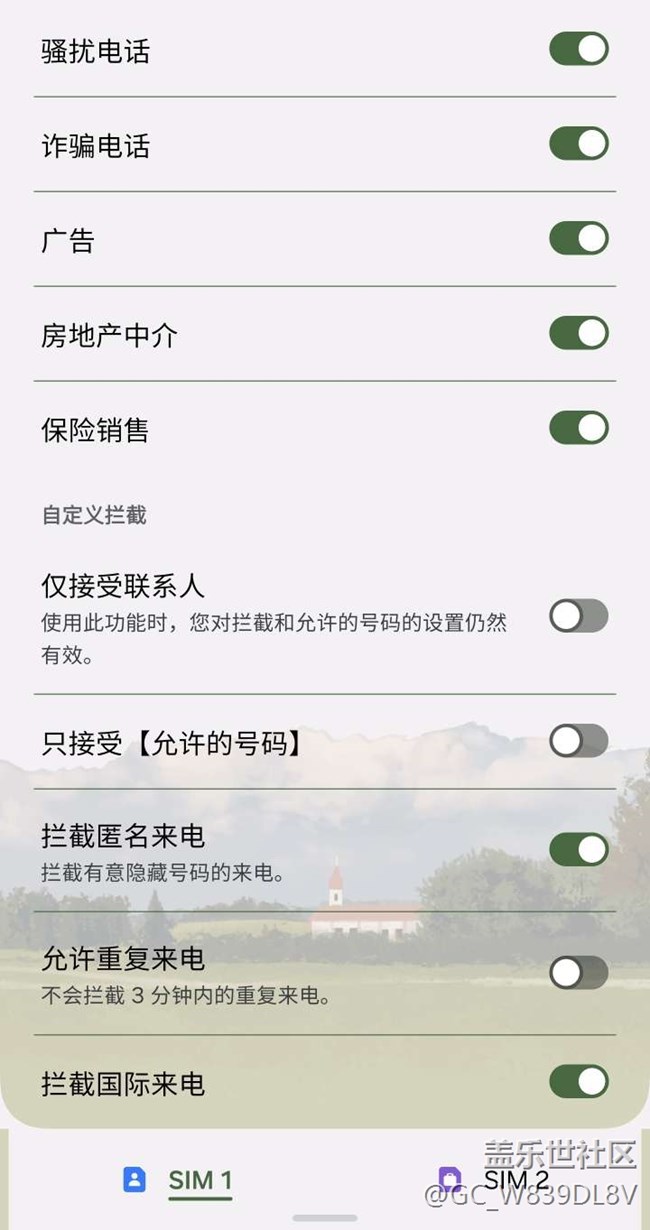
Task: Switch off 房地产中介 blocking
Action: (x=578, y=333)
